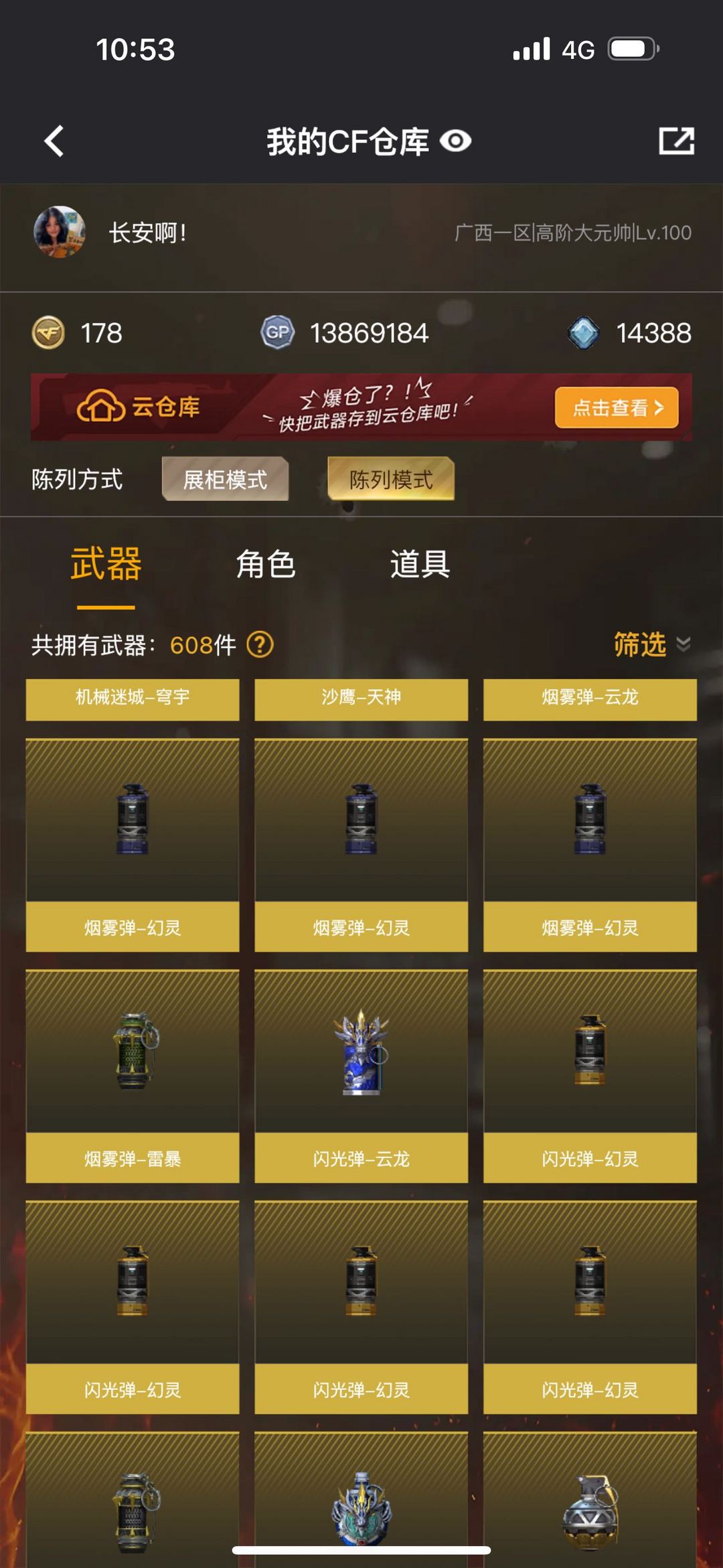Open the 烟雾弹-雷暴 weapon card
The height and width of the screenshot is (1568, 723).
tap(133, 1075)
